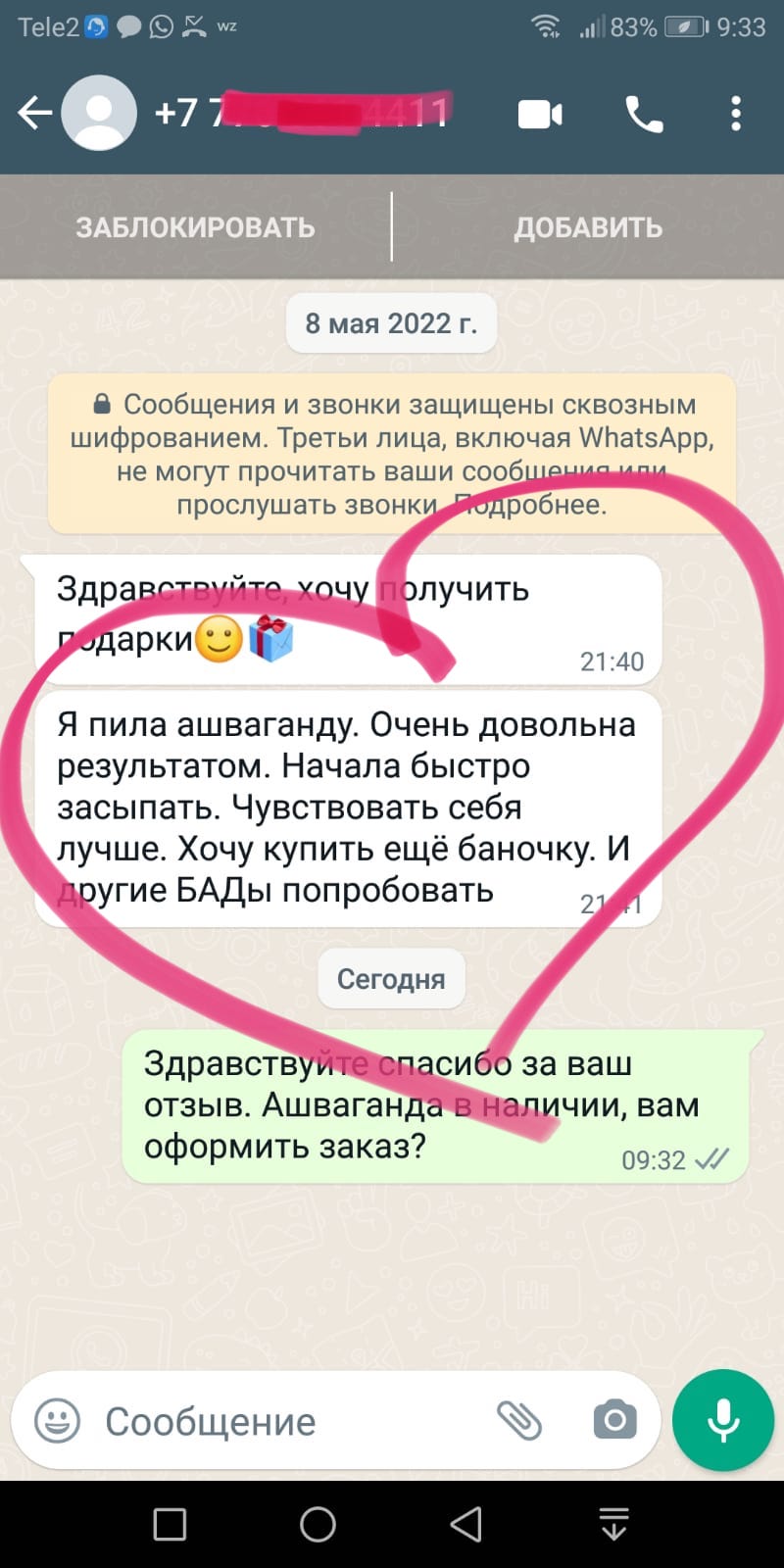Tap ДОБАВИТЬ to add contact
The width and height of the screenshot is (784, 1568).
pyautogui.click(x=588, y=227)
